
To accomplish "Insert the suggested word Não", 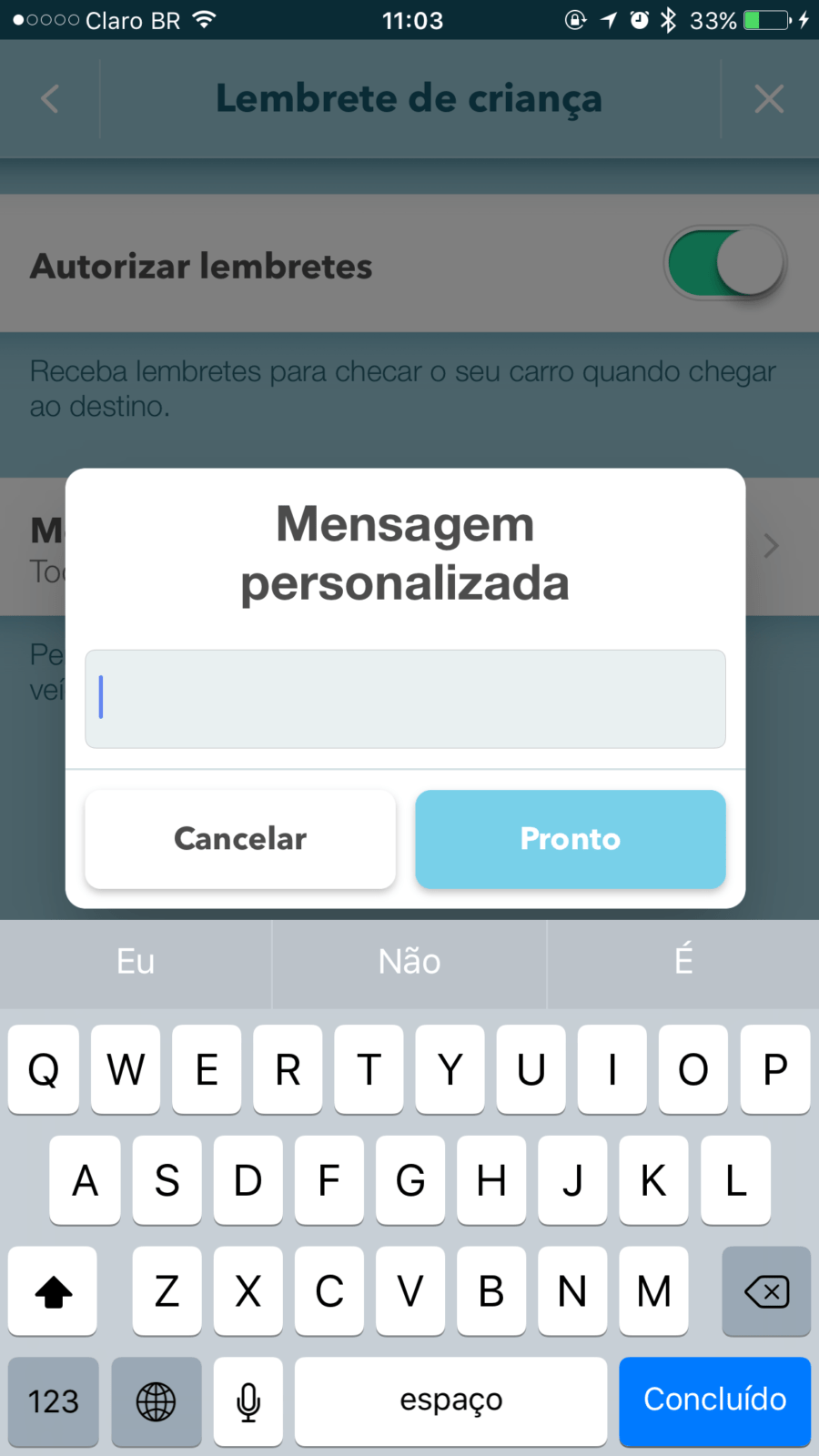I will pyautogui.click(x=409, y=962).
